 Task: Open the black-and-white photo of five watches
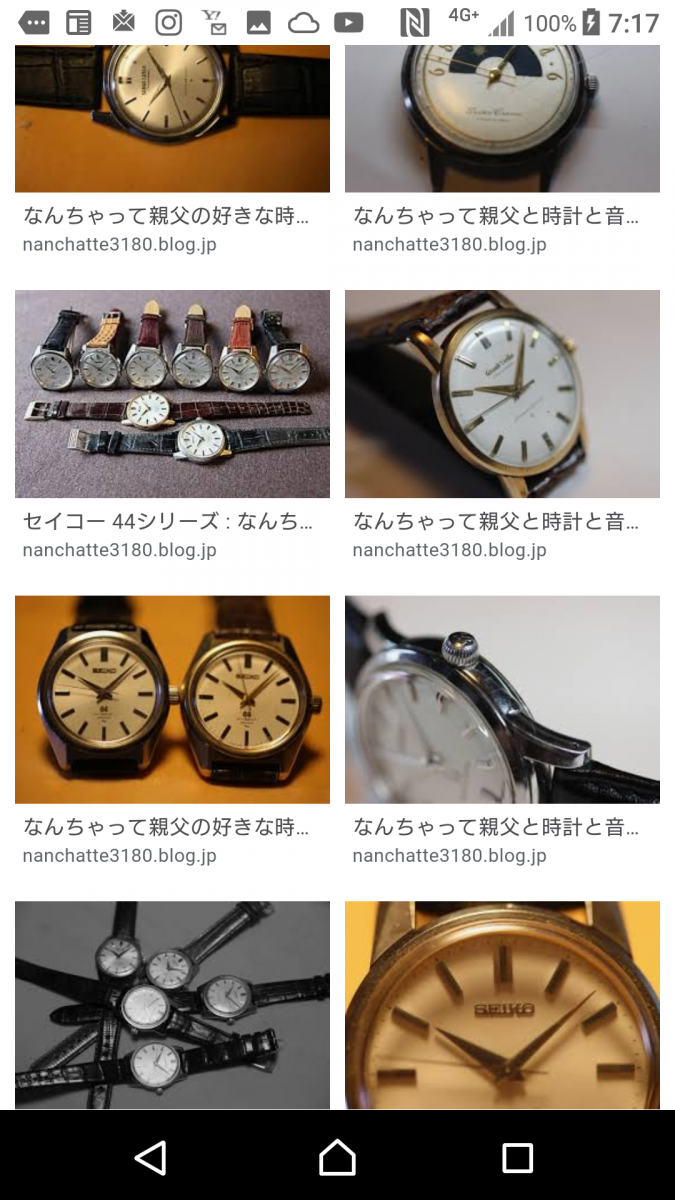coord(172,1004)
